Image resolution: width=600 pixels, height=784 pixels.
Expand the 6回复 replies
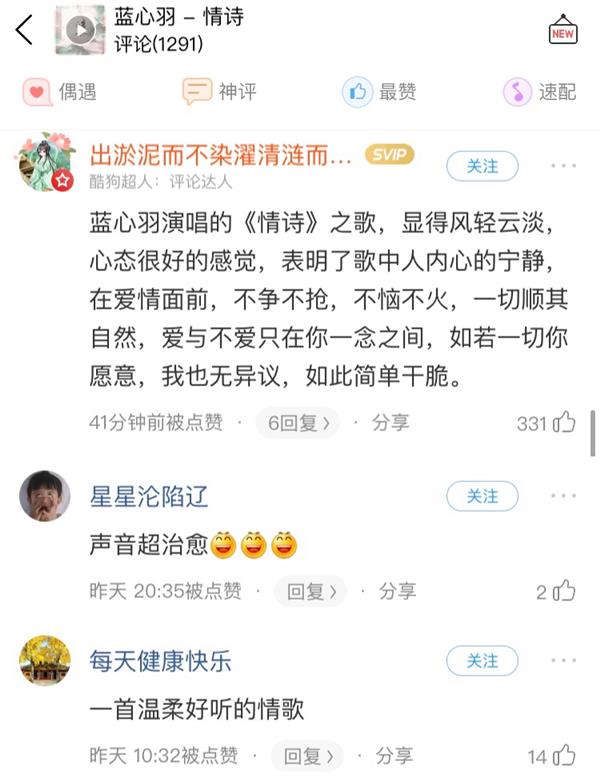click(298, 423)
